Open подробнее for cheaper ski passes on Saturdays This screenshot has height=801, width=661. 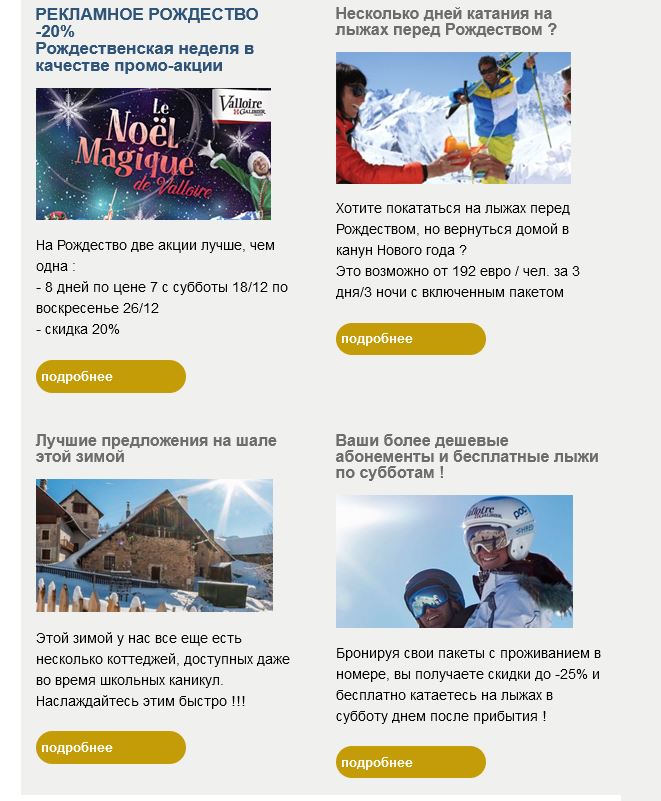click(x=410, y=762)
